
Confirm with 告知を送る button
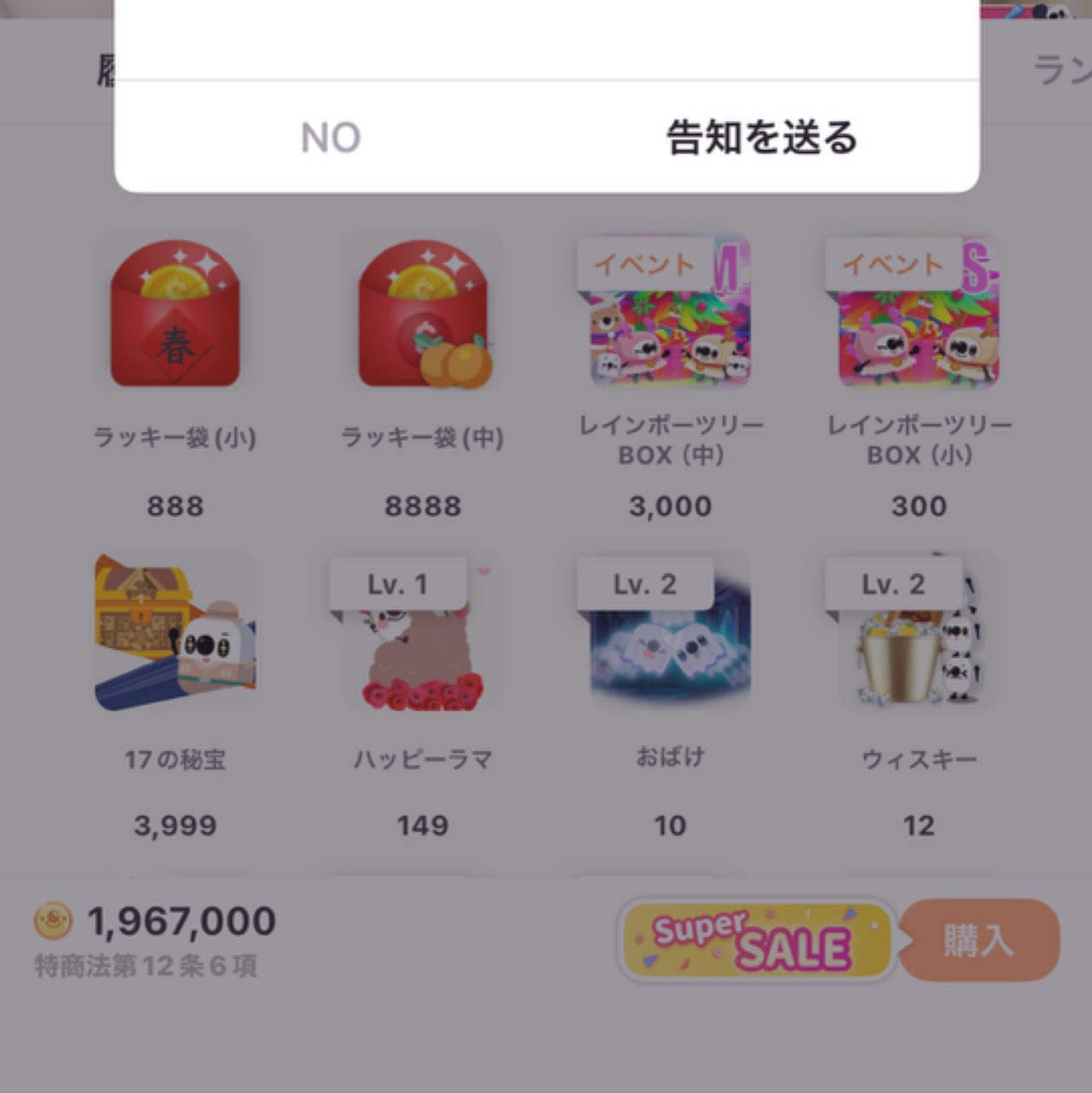[761, 138]
